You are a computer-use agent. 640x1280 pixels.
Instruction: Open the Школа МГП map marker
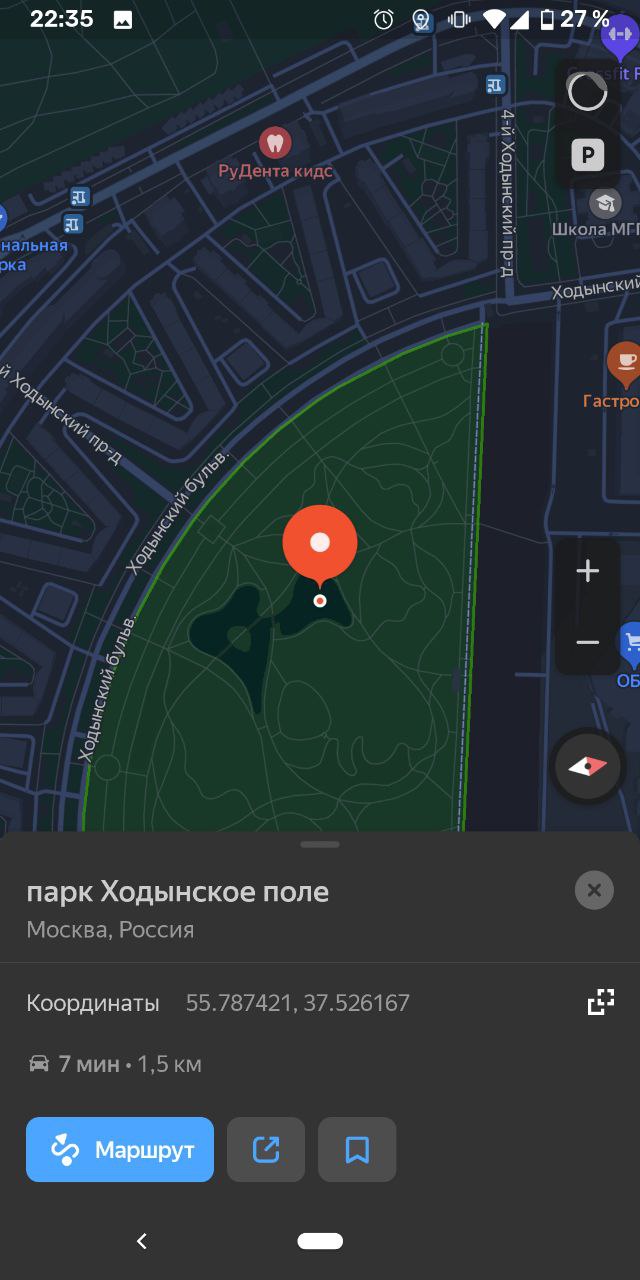pos(604,204)
